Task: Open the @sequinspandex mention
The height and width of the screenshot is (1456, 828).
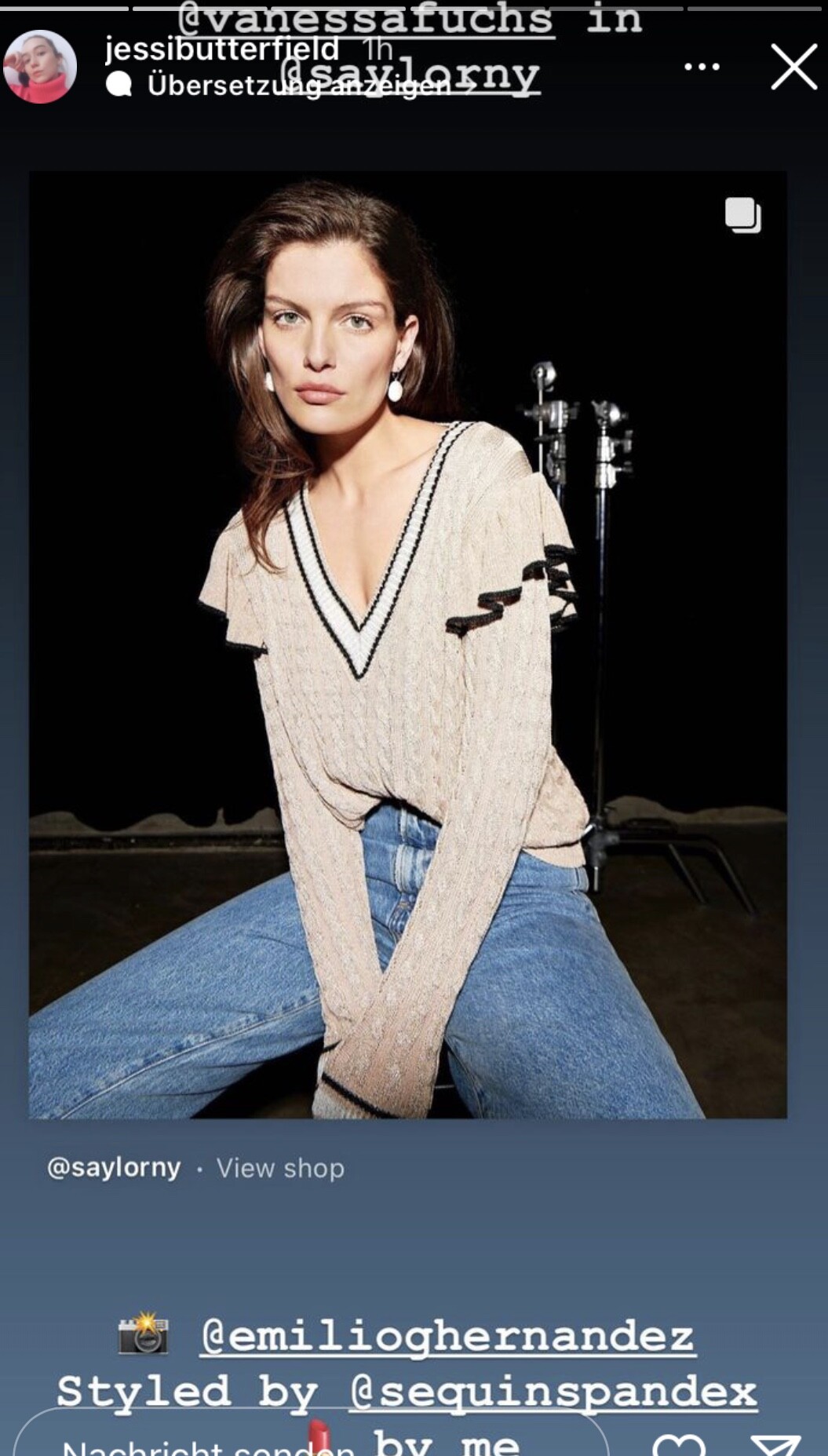Action: point(553,1392)
